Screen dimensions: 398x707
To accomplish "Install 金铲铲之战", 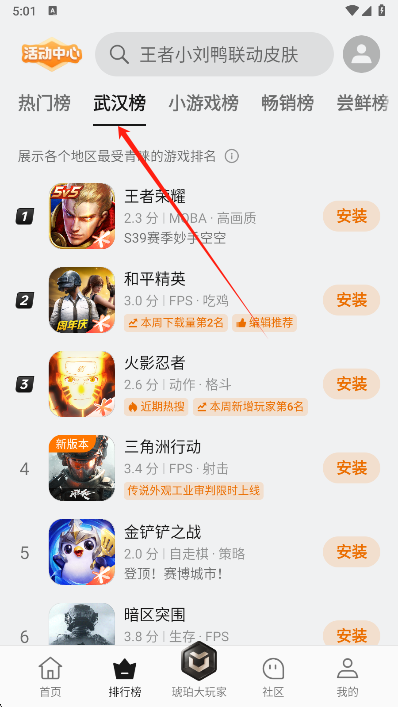I will tap(351, 551).
